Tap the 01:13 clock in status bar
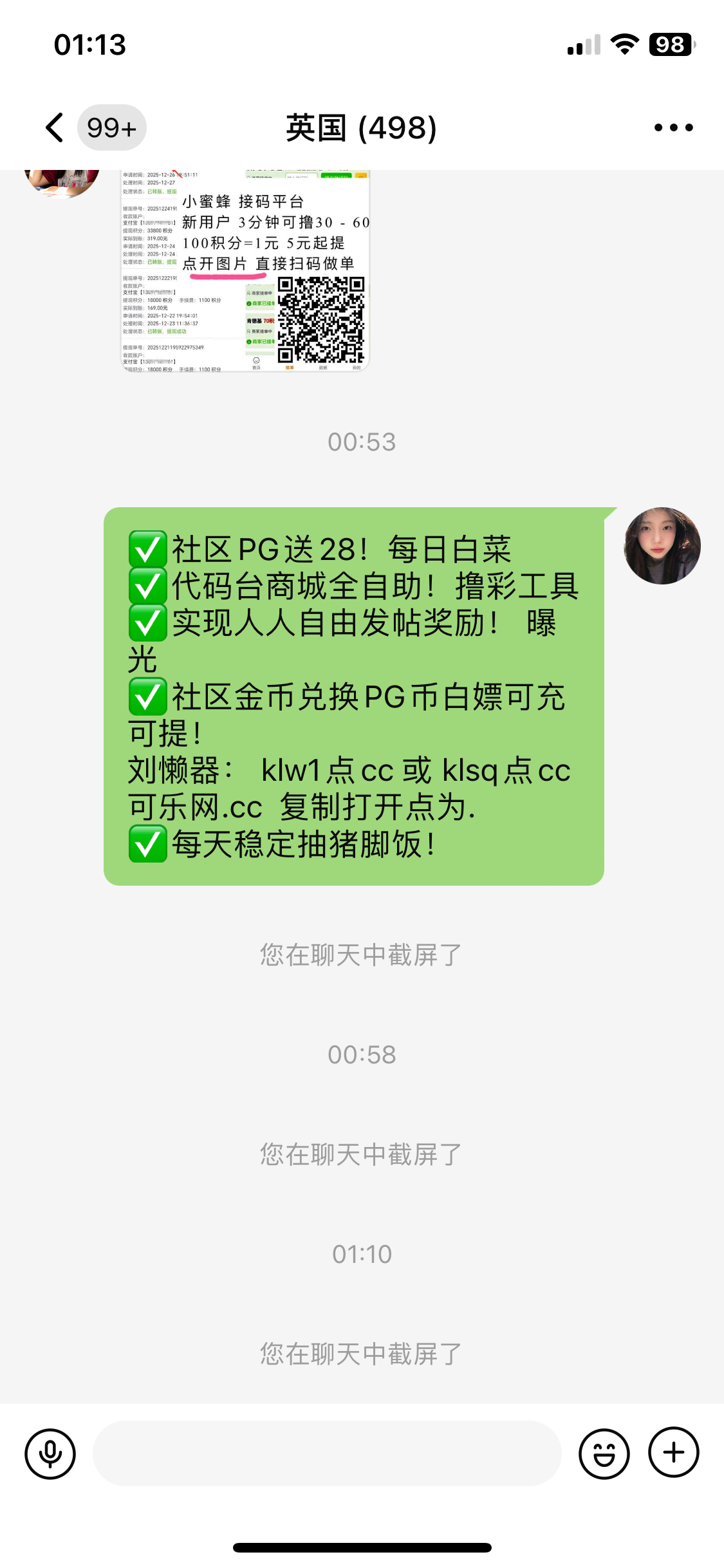The height and width of the screenshot is (1568, 724). tap(89, 44)
